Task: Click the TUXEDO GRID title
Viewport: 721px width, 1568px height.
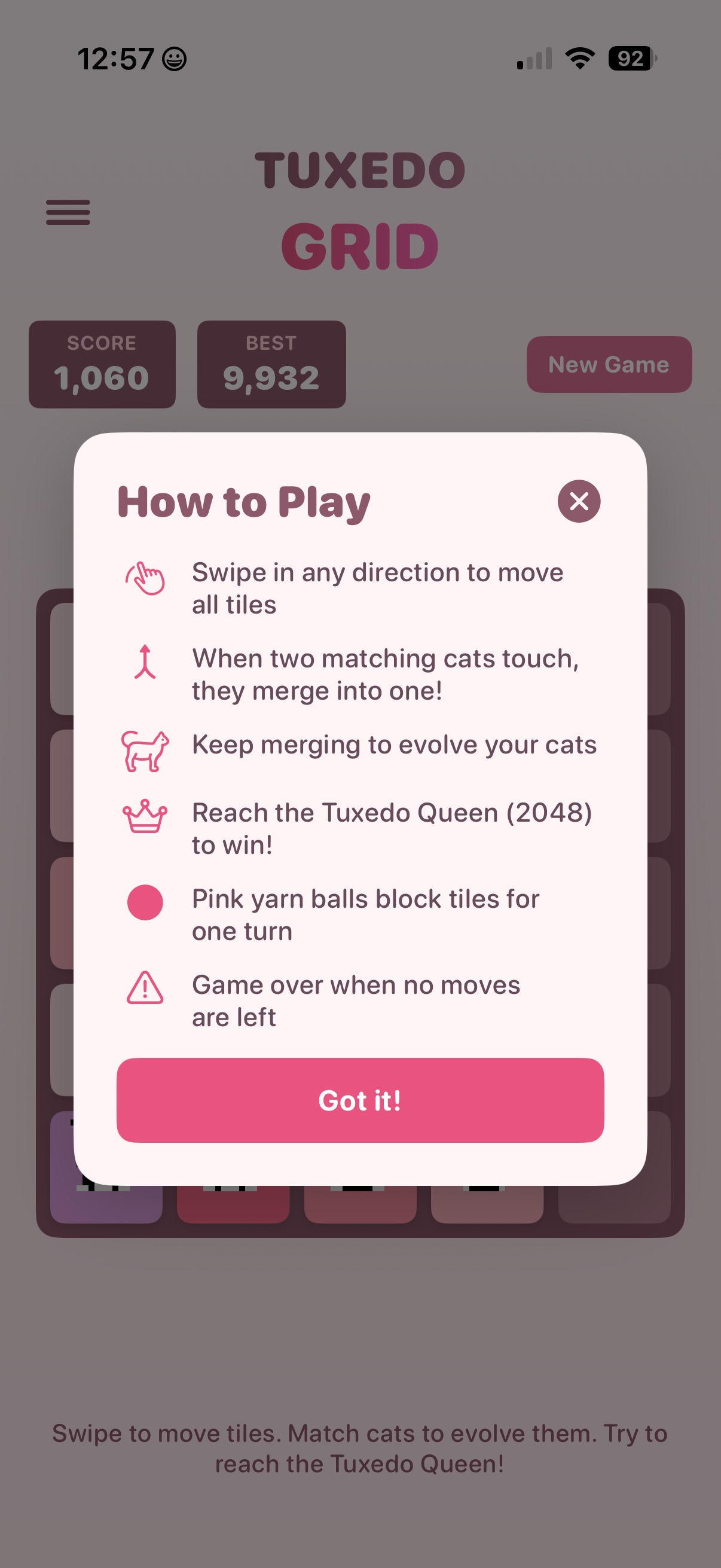Action: 361,207
